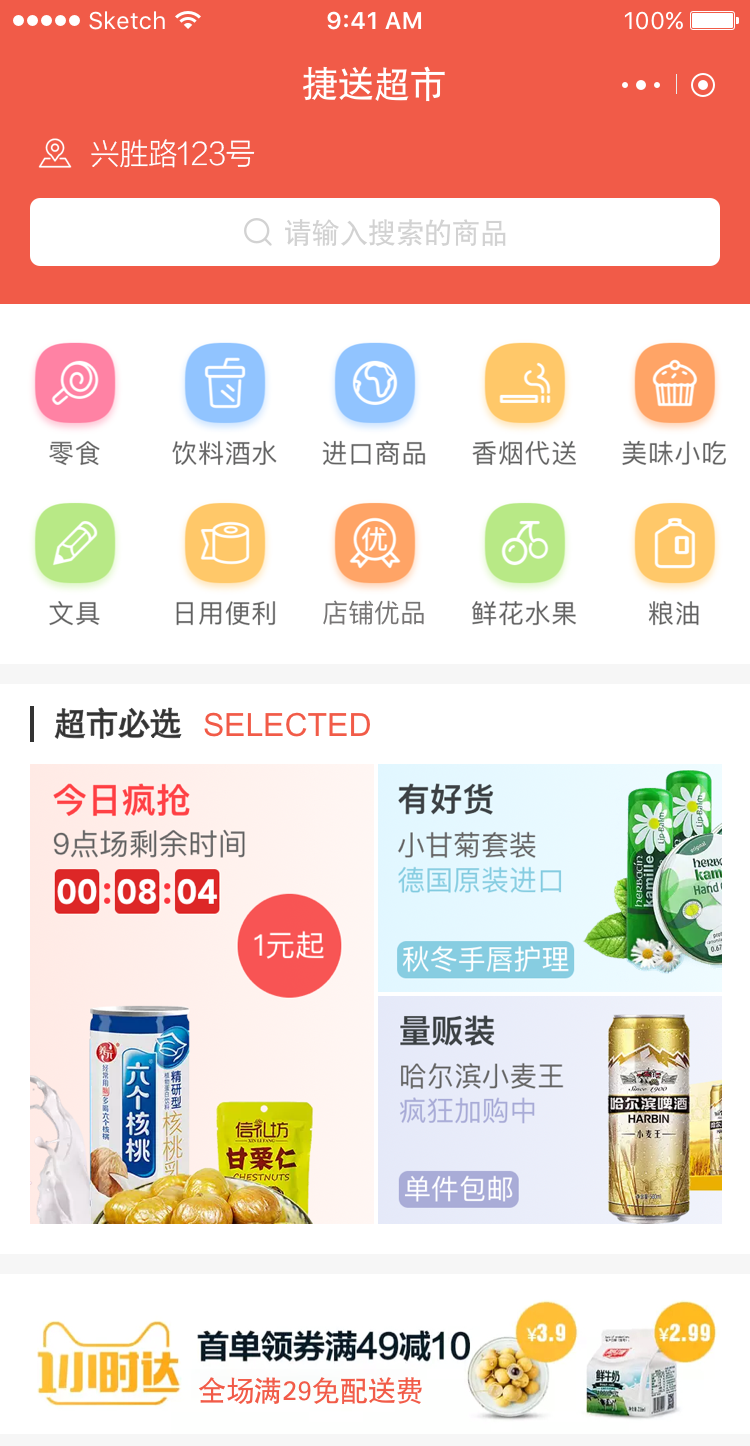Change delivery address 兴胜路123号

(147, 154)
